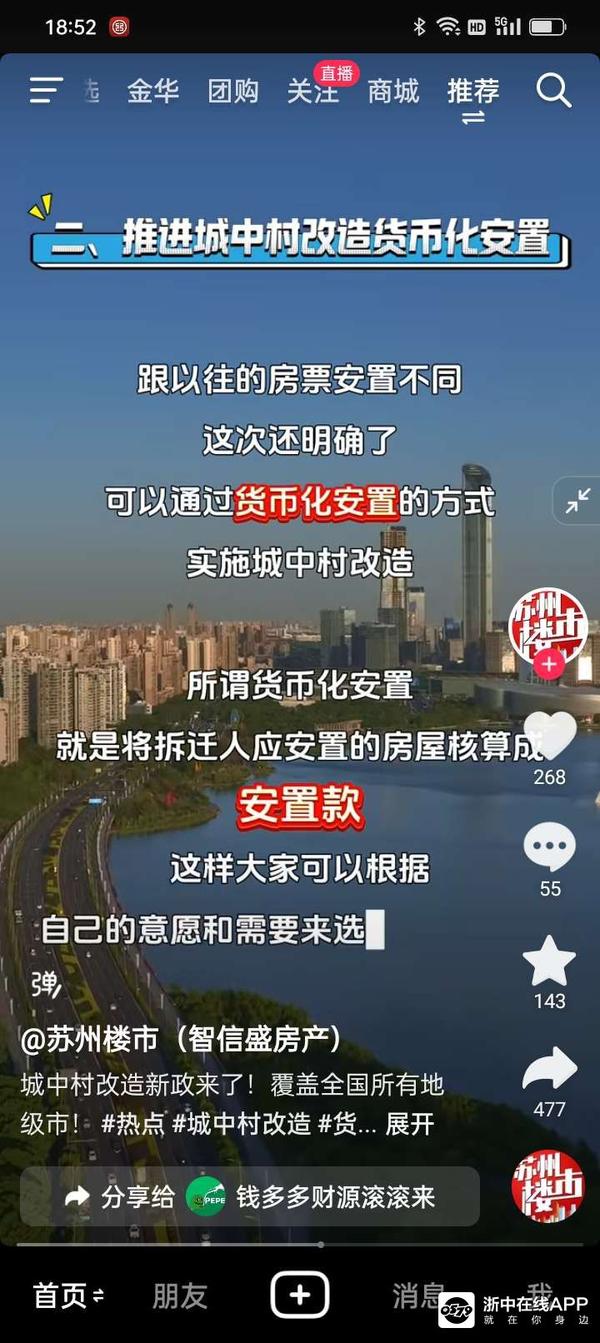This screenshot has height=1343, width=600.
Task: Expand the video description with 展开
Action: [409, 1123]
